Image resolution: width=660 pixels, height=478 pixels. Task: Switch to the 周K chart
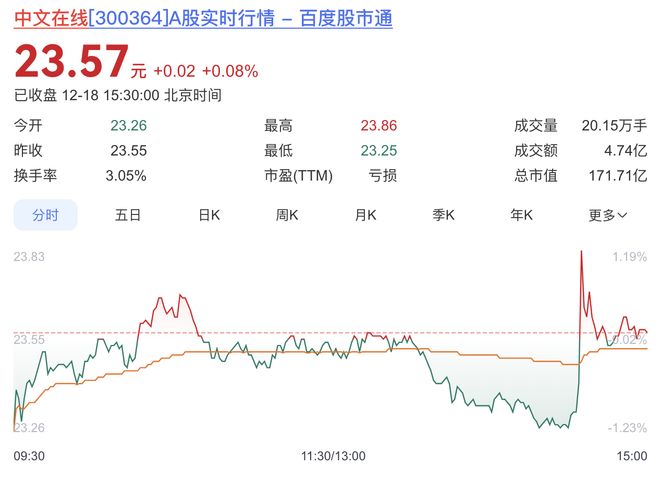287,214
